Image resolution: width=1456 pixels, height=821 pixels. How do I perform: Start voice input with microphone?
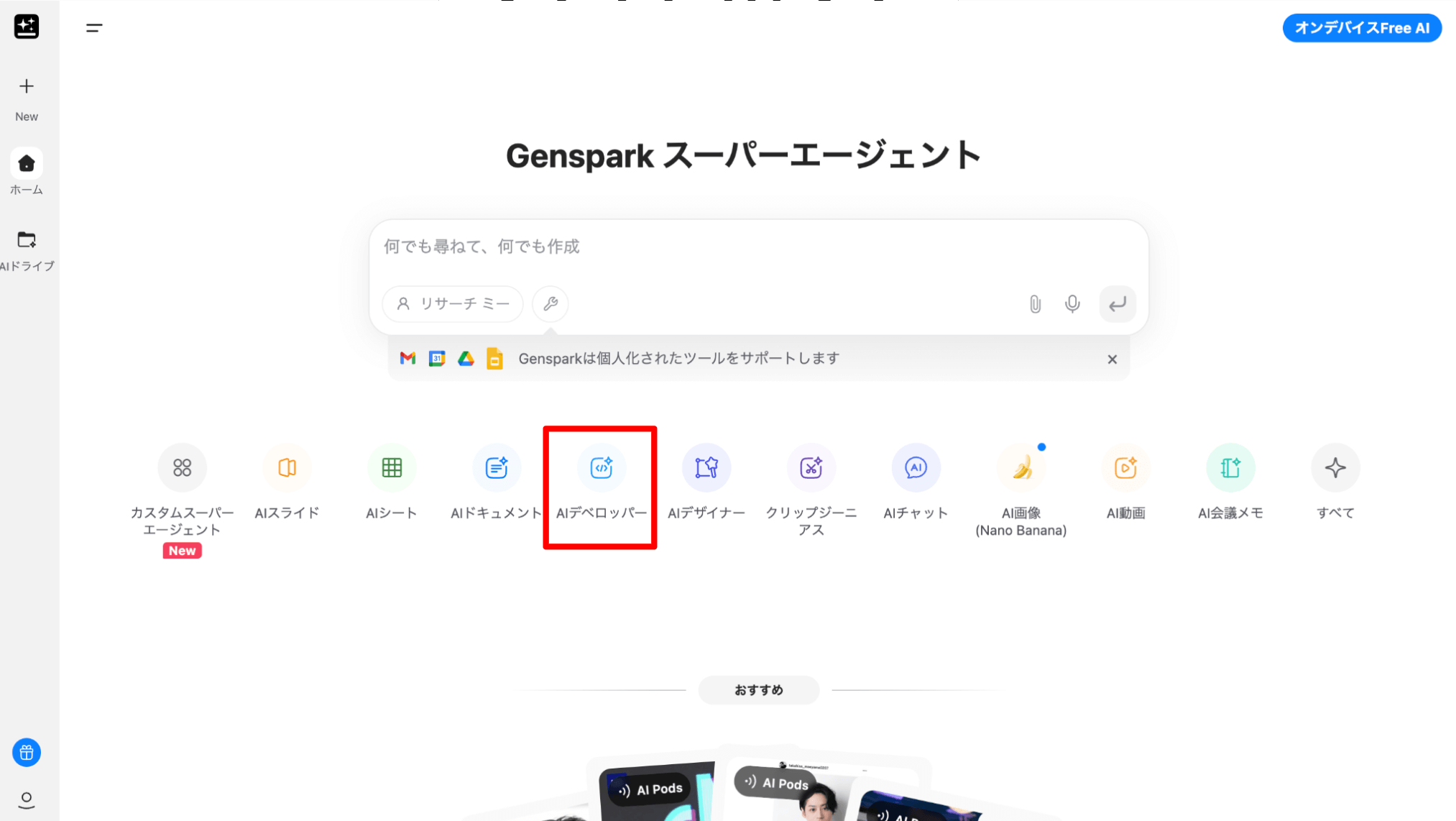[x=1072, y=304]
